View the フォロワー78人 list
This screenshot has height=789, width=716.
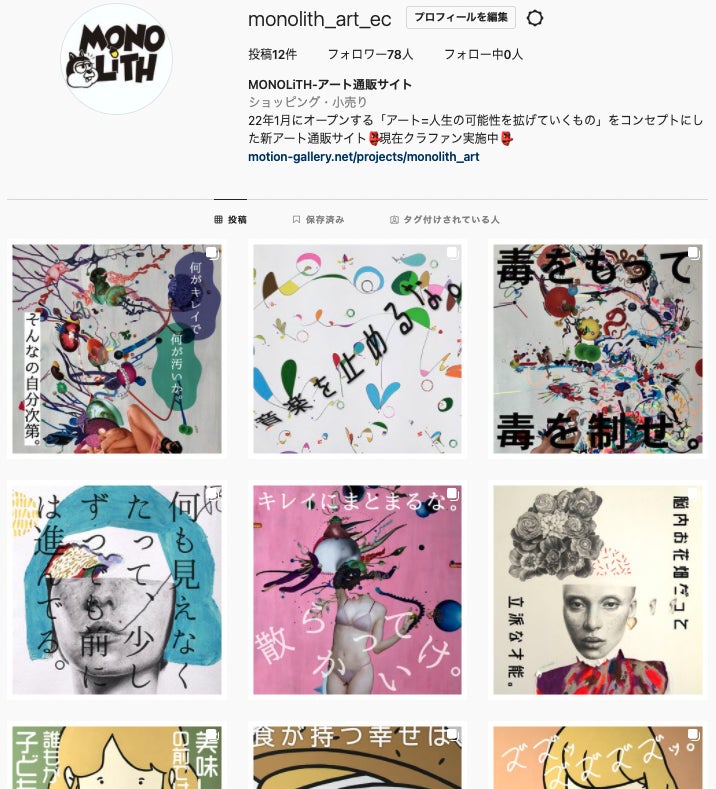tap(370, 54)
